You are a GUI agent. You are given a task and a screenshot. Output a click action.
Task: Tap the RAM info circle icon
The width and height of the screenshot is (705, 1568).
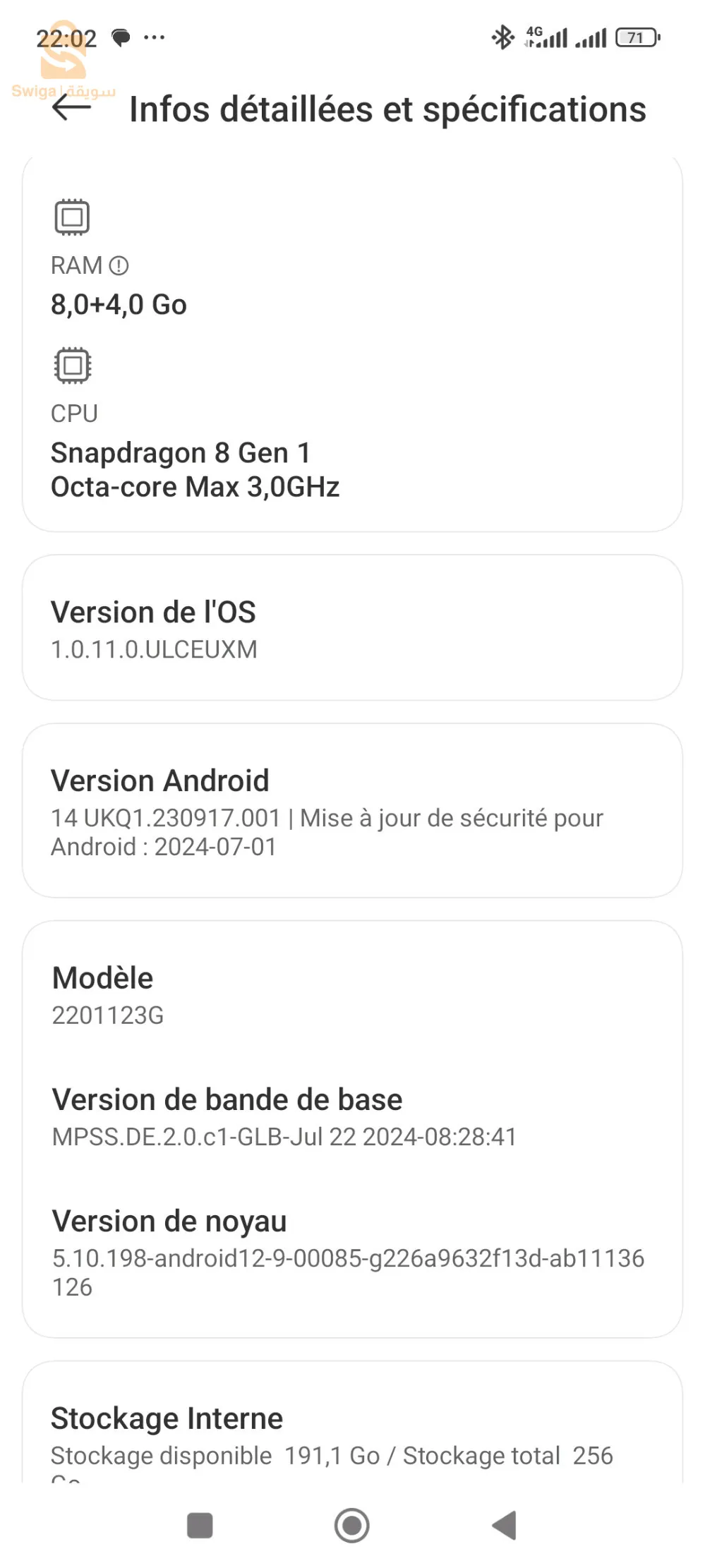tap(119, 265)
